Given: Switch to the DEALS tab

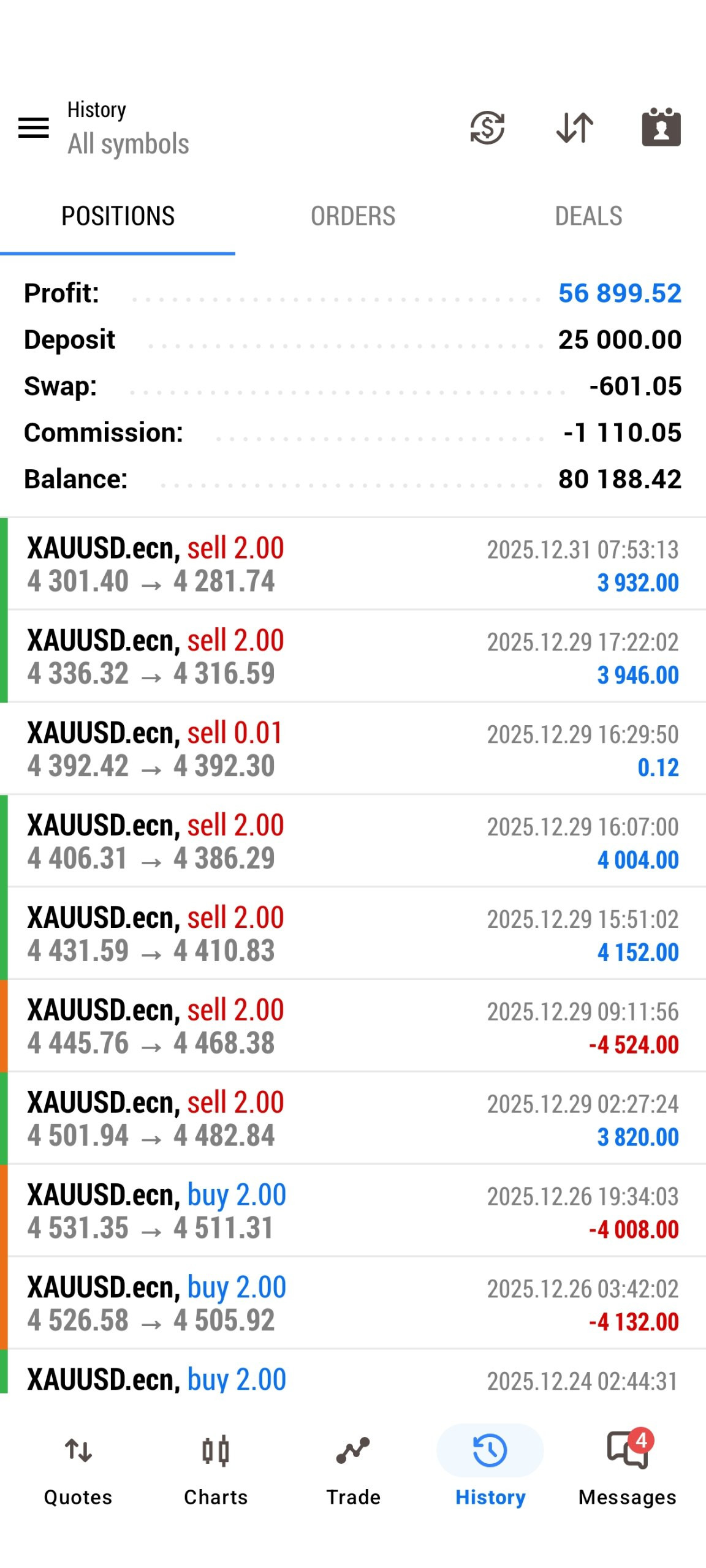Looking at the screenshot, I should pyautogui.click(x=588, y=216).
